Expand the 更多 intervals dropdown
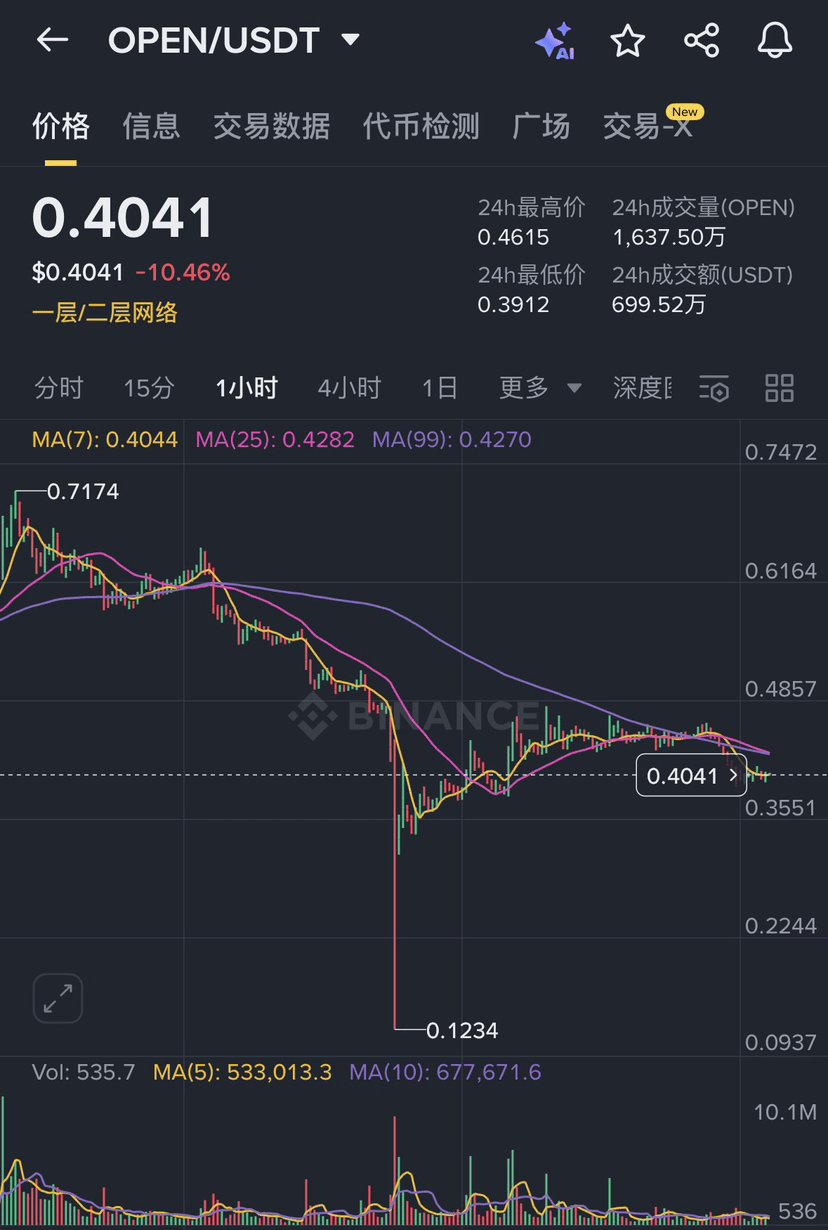The height and width of the screenshot is (1230, 828). (540, 388)
